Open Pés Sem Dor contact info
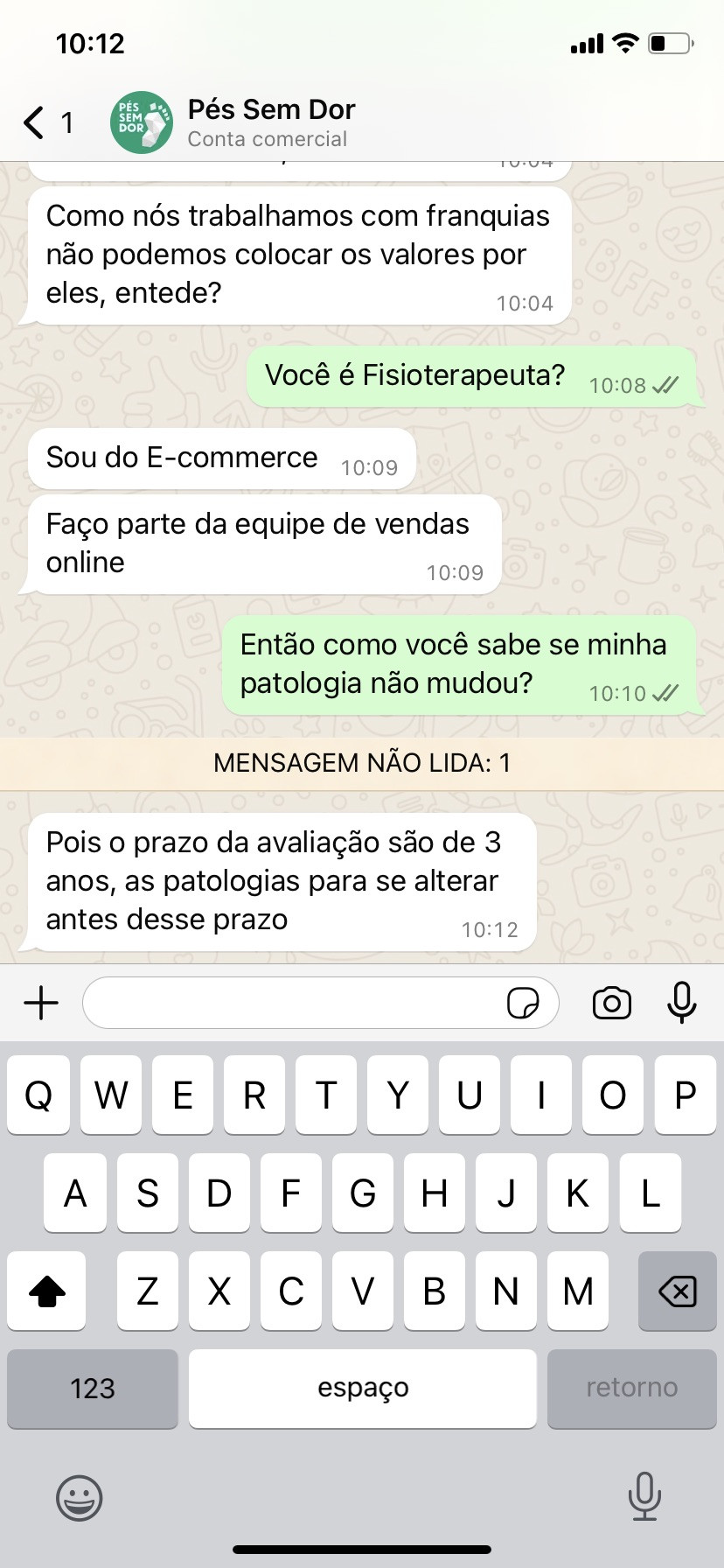Viewport: 724px width, 1568px height. 269,122
